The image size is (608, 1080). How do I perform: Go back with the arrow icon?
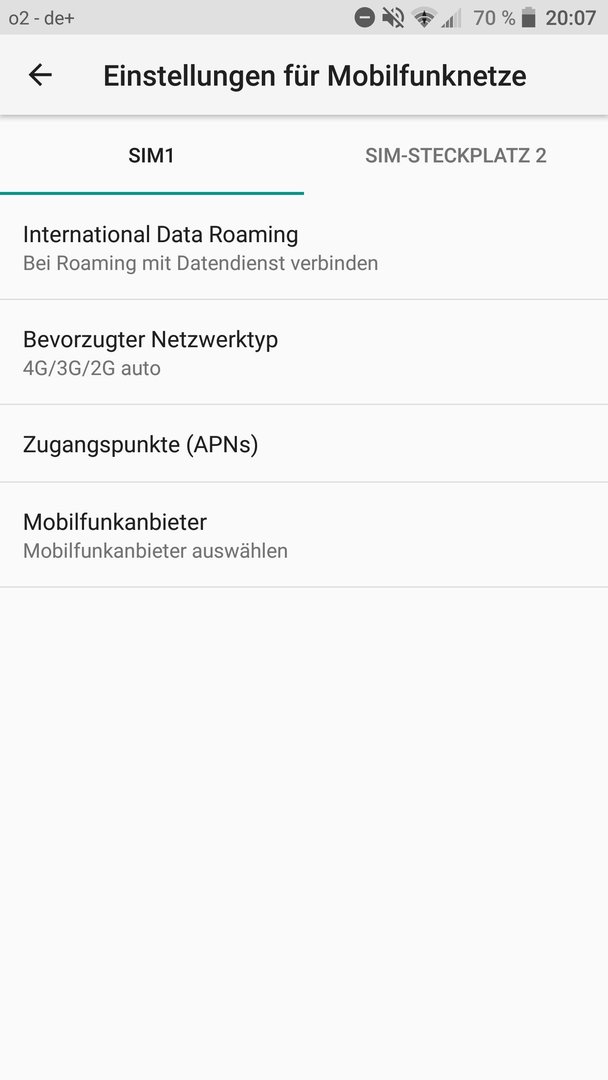[x=40, y=74]
